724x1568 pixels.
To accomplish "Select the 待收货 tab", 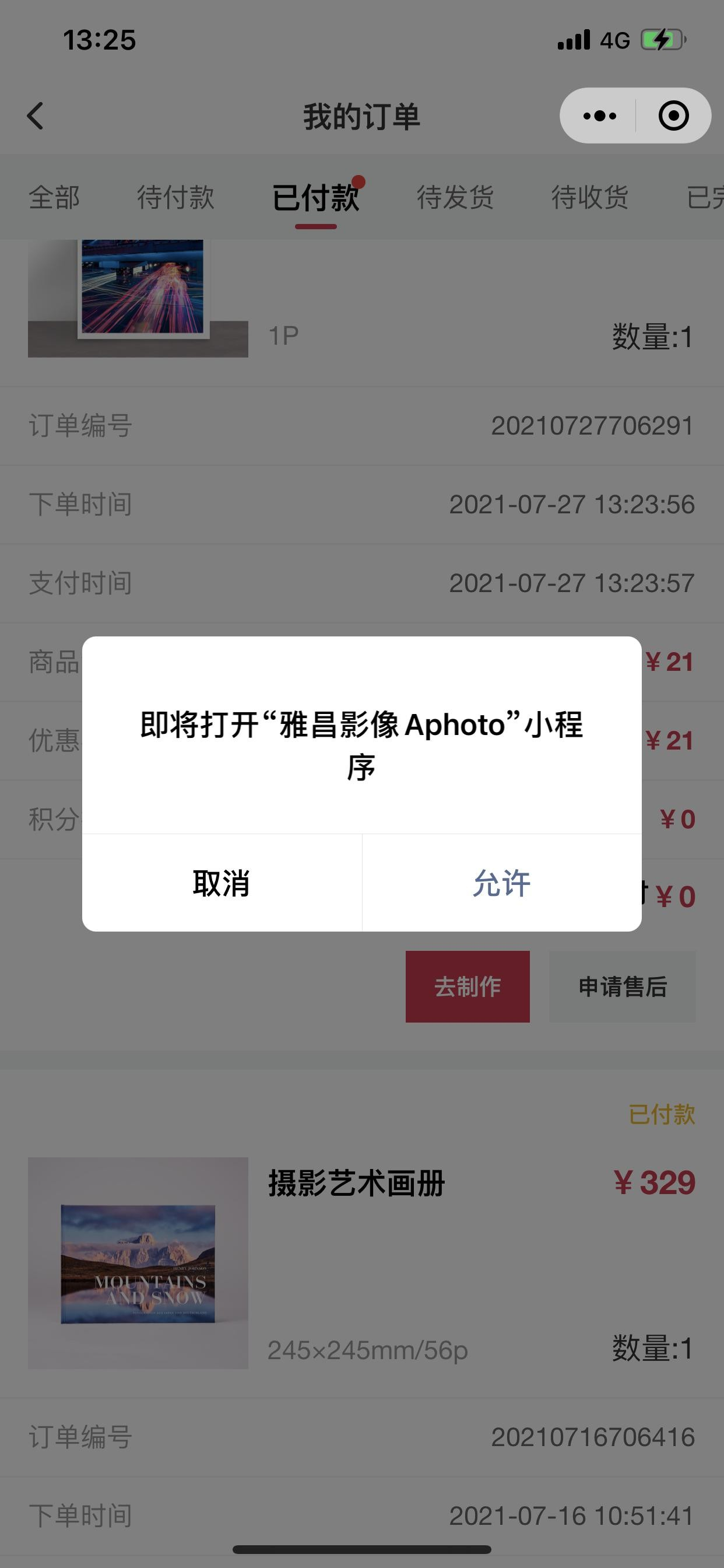I will tap(589, 197).
